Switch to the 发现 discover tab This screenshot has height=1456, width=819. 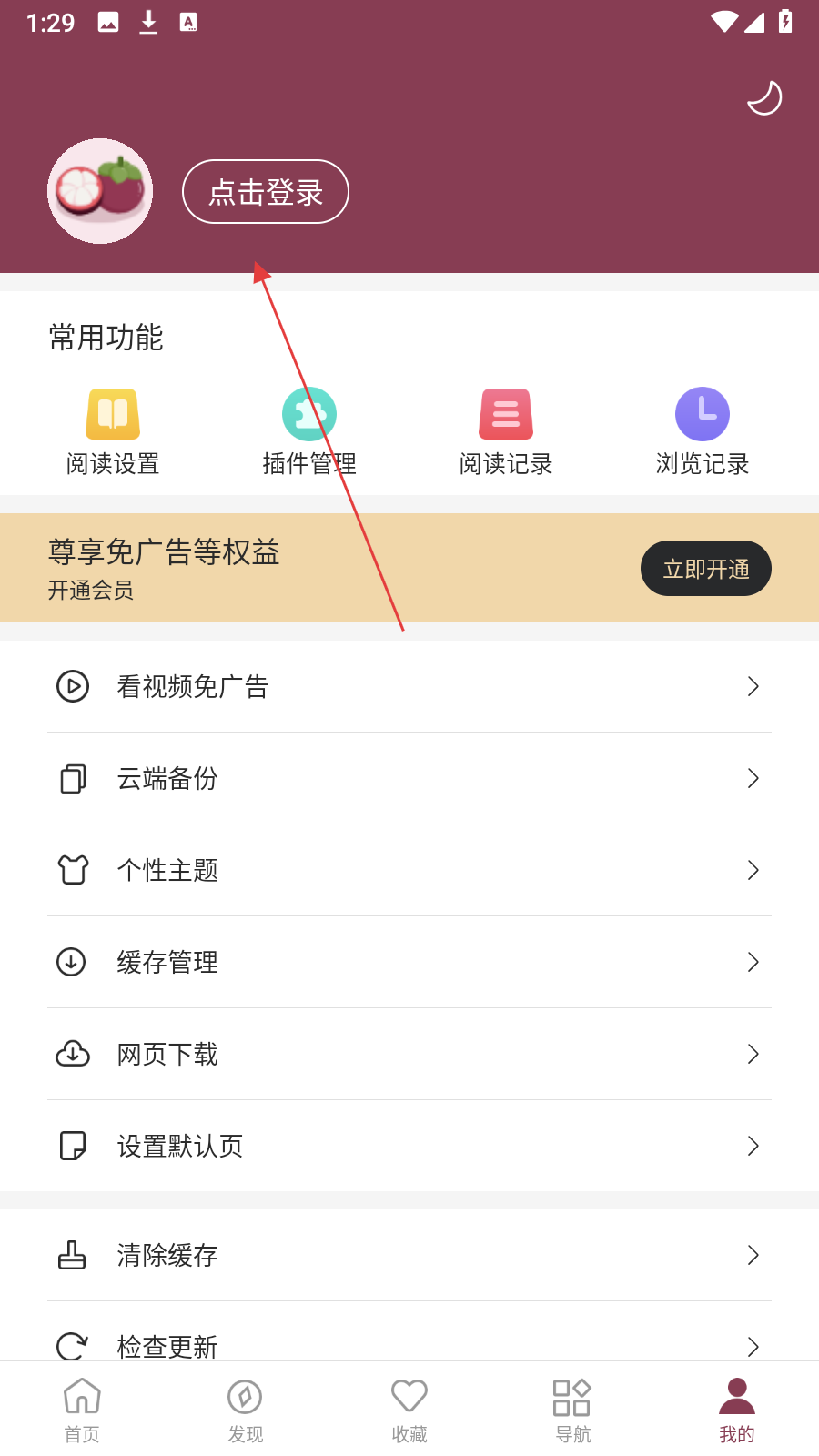[246, 1410]
